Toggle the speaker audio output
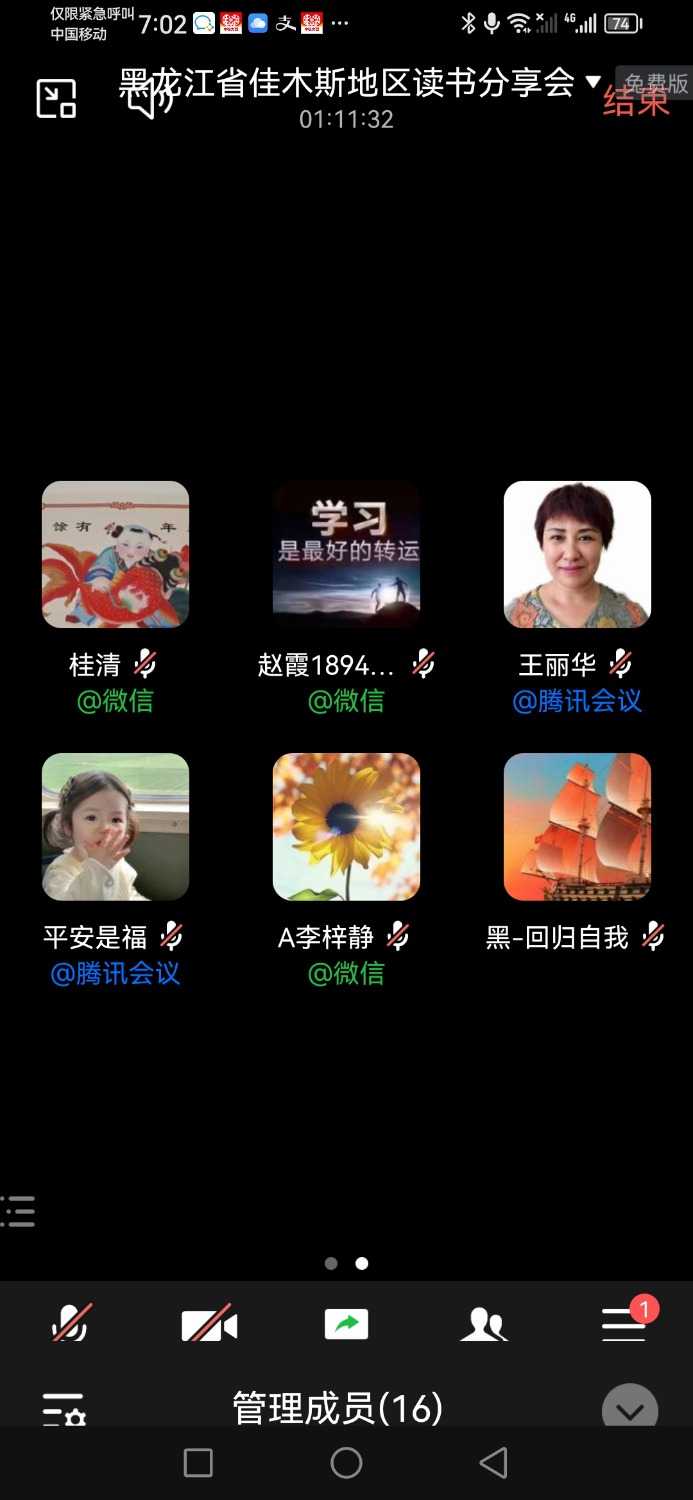This screenshot has width=693, height=1500. [148, 98]
